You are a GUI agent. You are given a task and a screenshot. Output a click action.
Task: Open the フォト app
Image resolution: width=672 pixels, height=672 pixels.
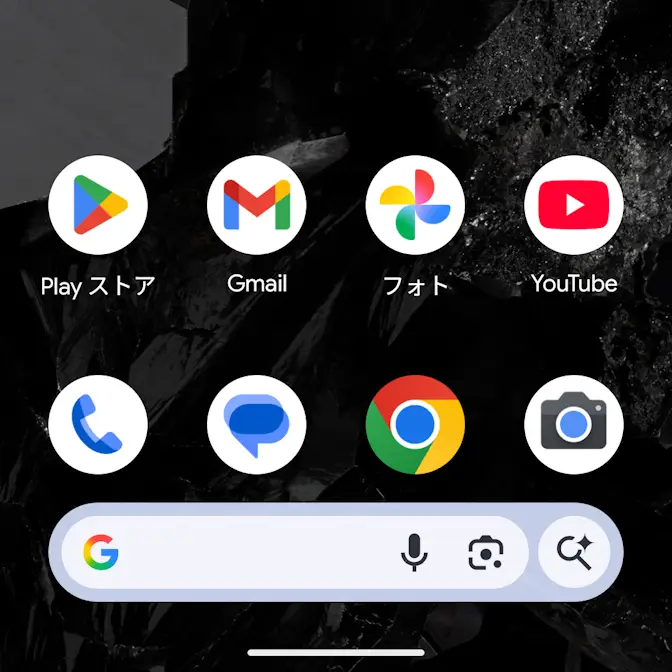(x=415, y=205)
